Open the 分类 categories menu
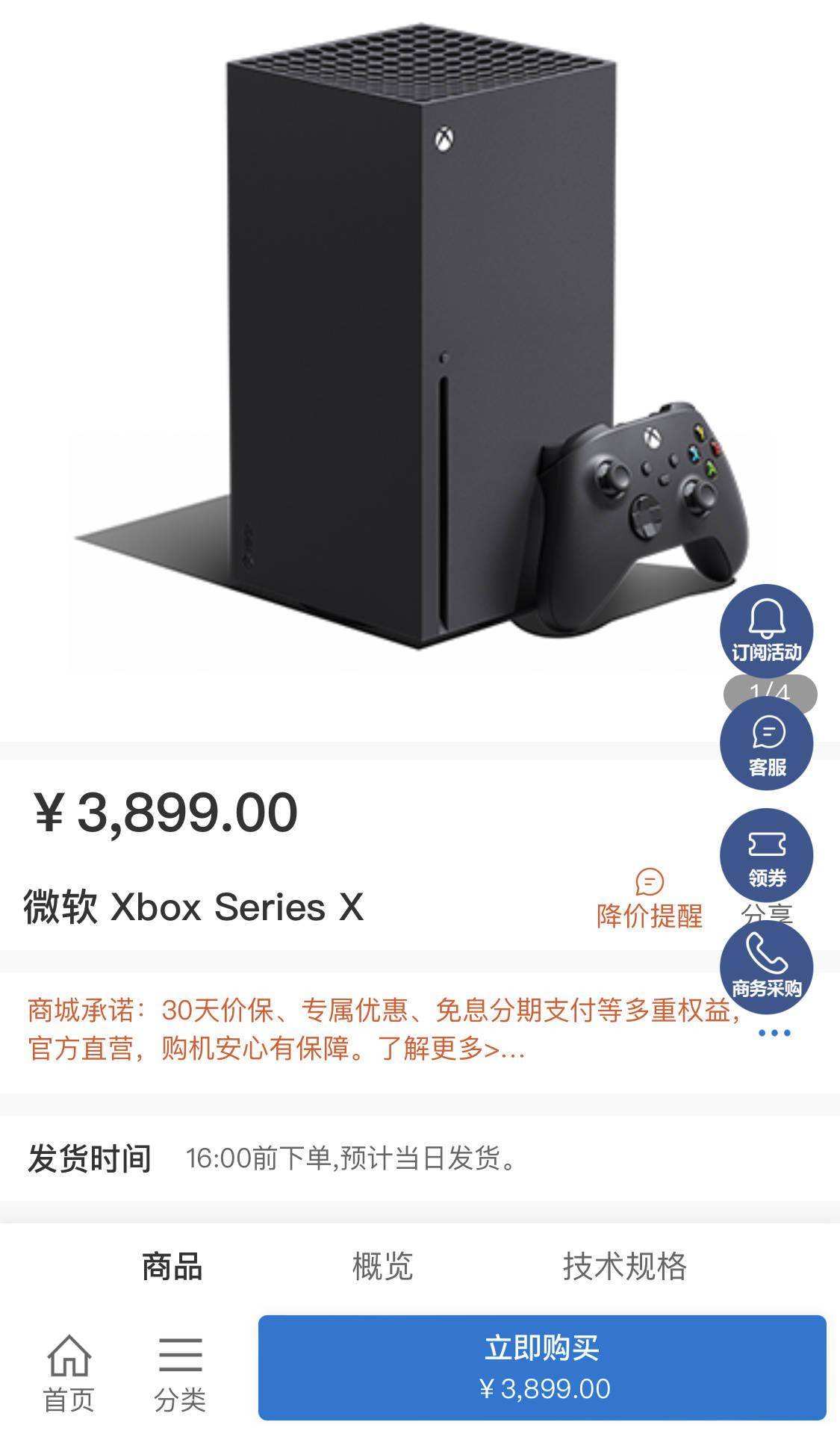Image resolution: width=840 pixels, height=1434 pixels. coord(180,1374)
